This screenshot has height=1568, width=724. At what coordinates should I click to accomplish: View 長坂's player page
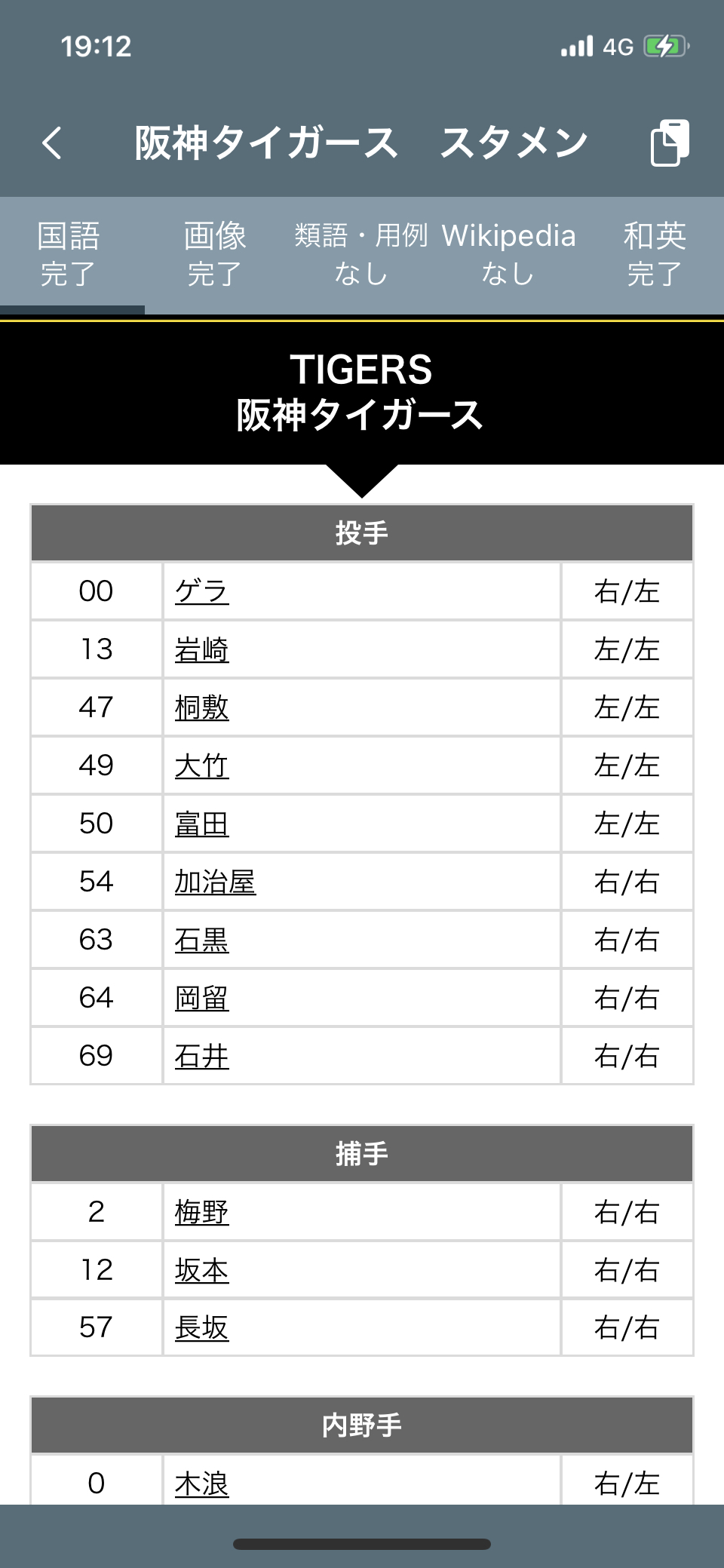point(201,1327)
